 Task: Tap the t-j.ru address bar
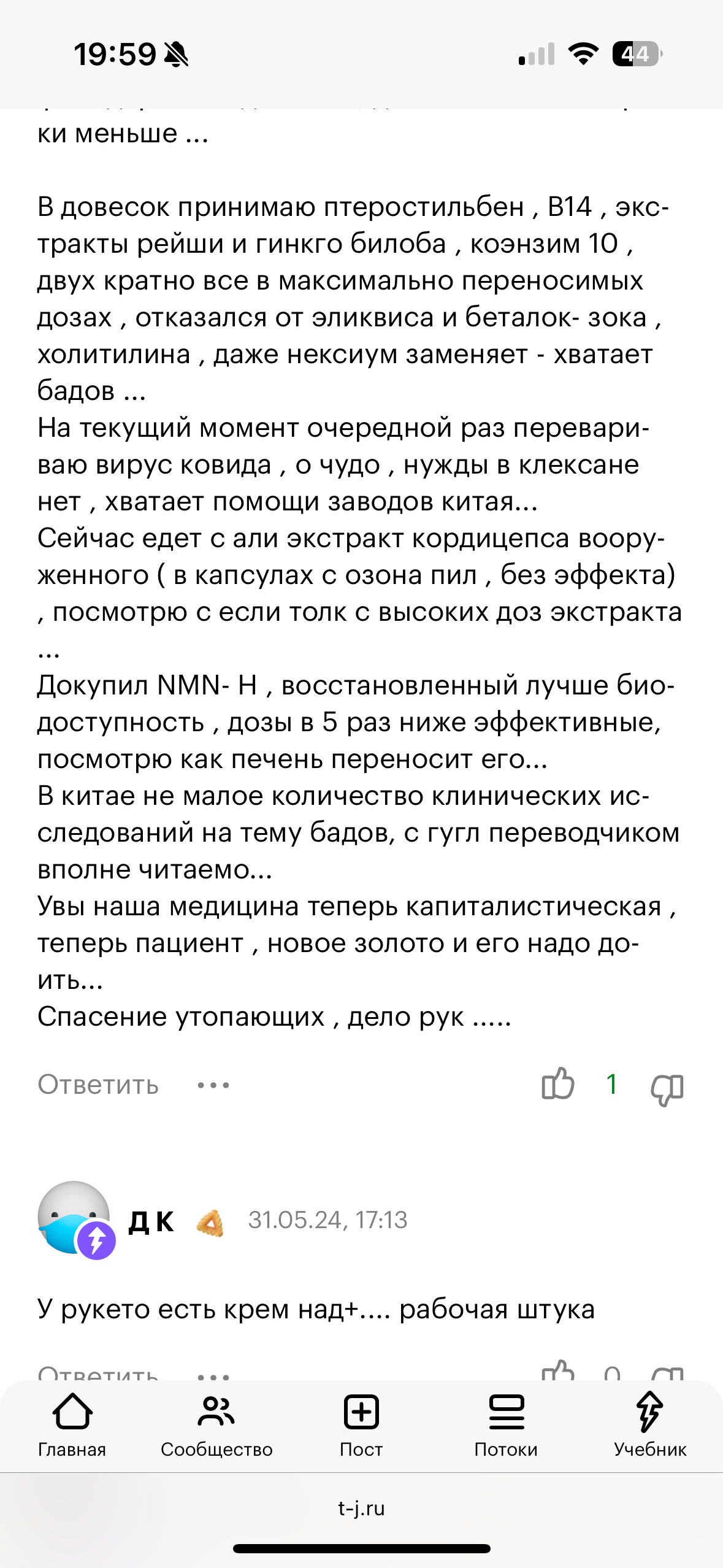361,1508
